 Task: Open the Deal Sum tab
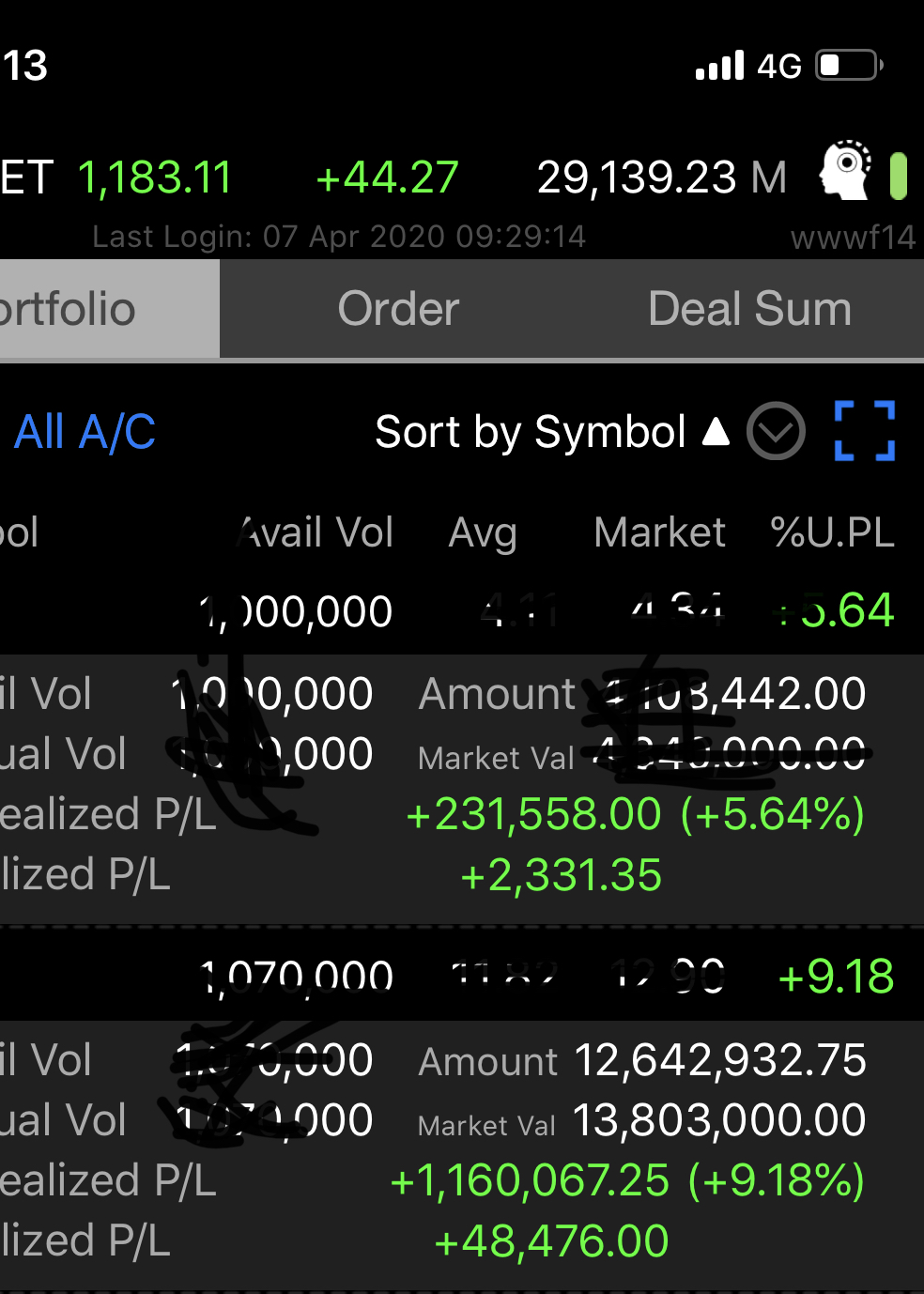(749, 309)
